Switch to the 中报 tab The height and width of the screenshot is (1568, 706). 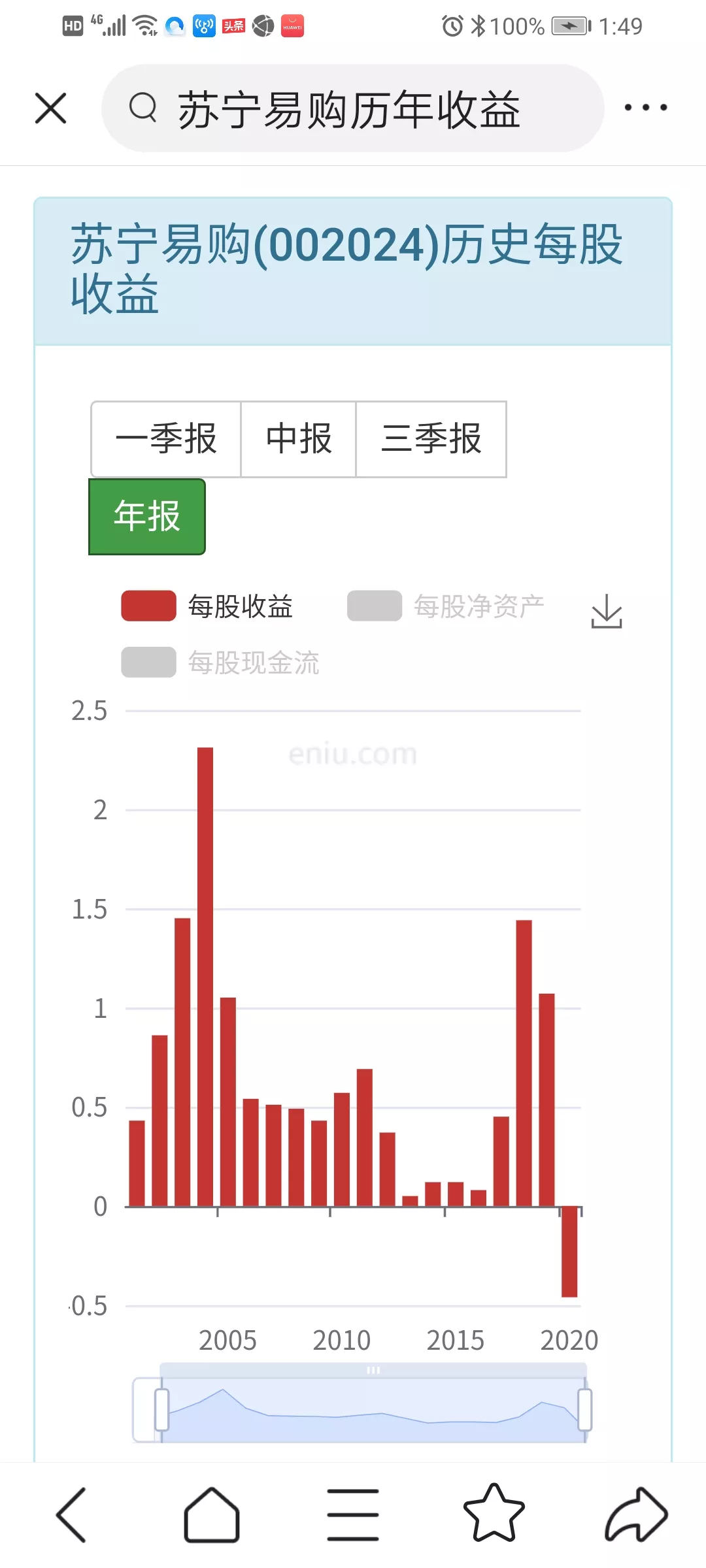point(299,439)
